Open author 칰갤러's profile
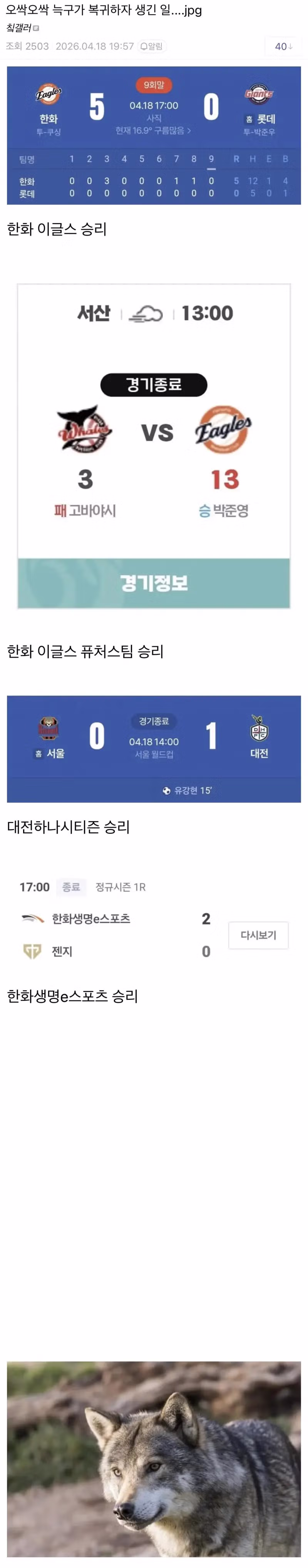The width and height of the screenshot is (308, 1568). point(18,28)
